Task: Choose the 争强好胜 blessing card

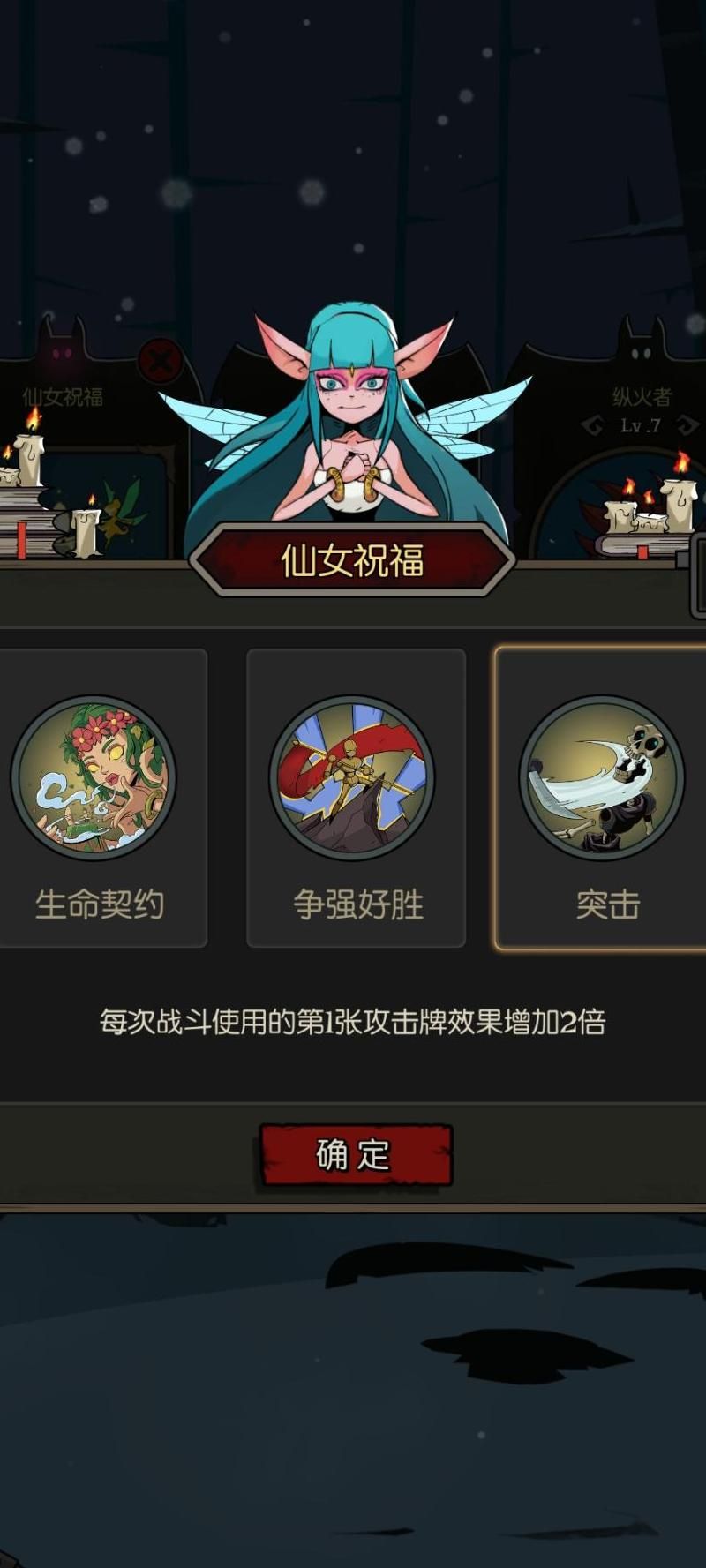Action: pyautogui.click(x=357, y=799)
